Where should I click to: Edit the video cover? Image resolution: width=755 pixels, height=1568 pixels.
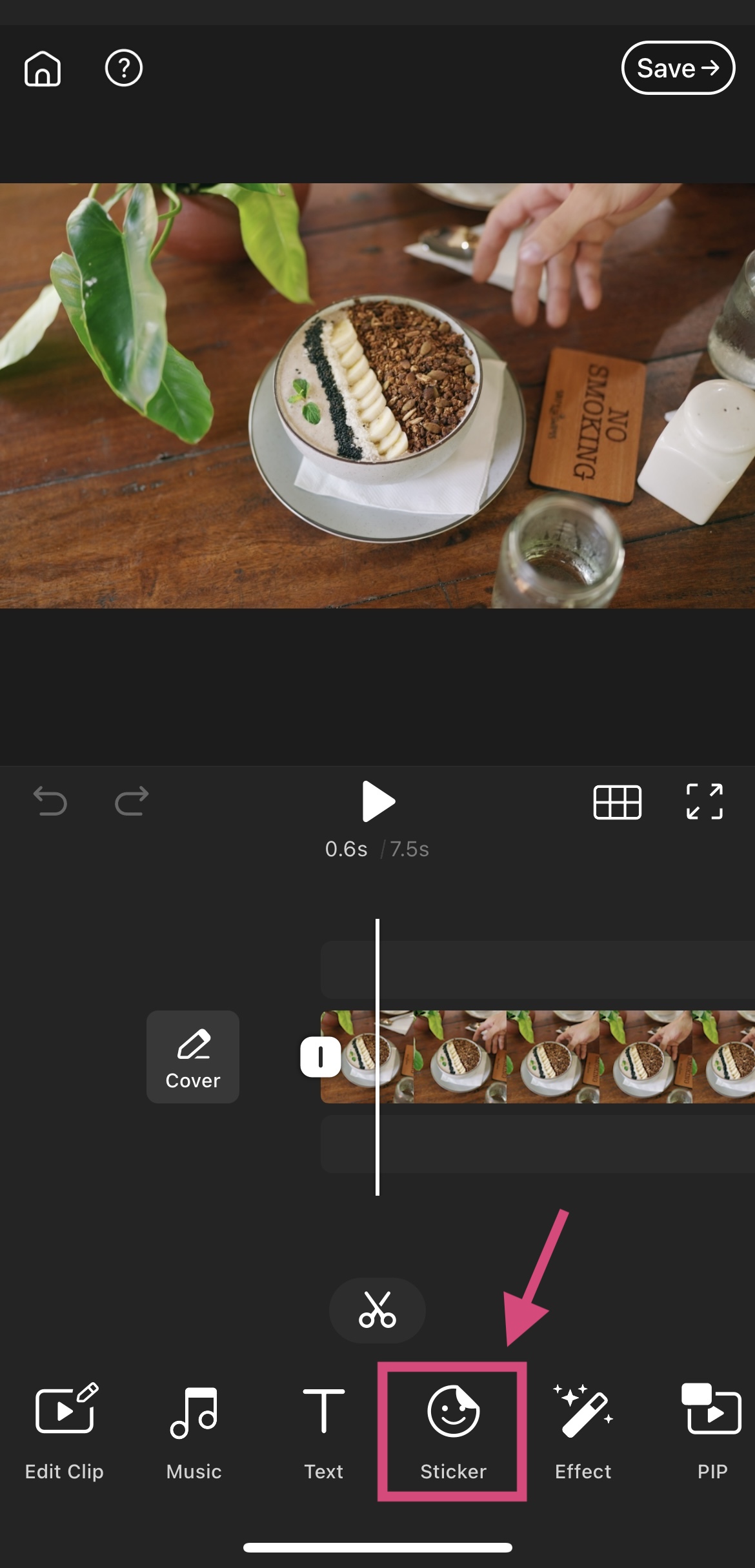[x=193, y=1056]
